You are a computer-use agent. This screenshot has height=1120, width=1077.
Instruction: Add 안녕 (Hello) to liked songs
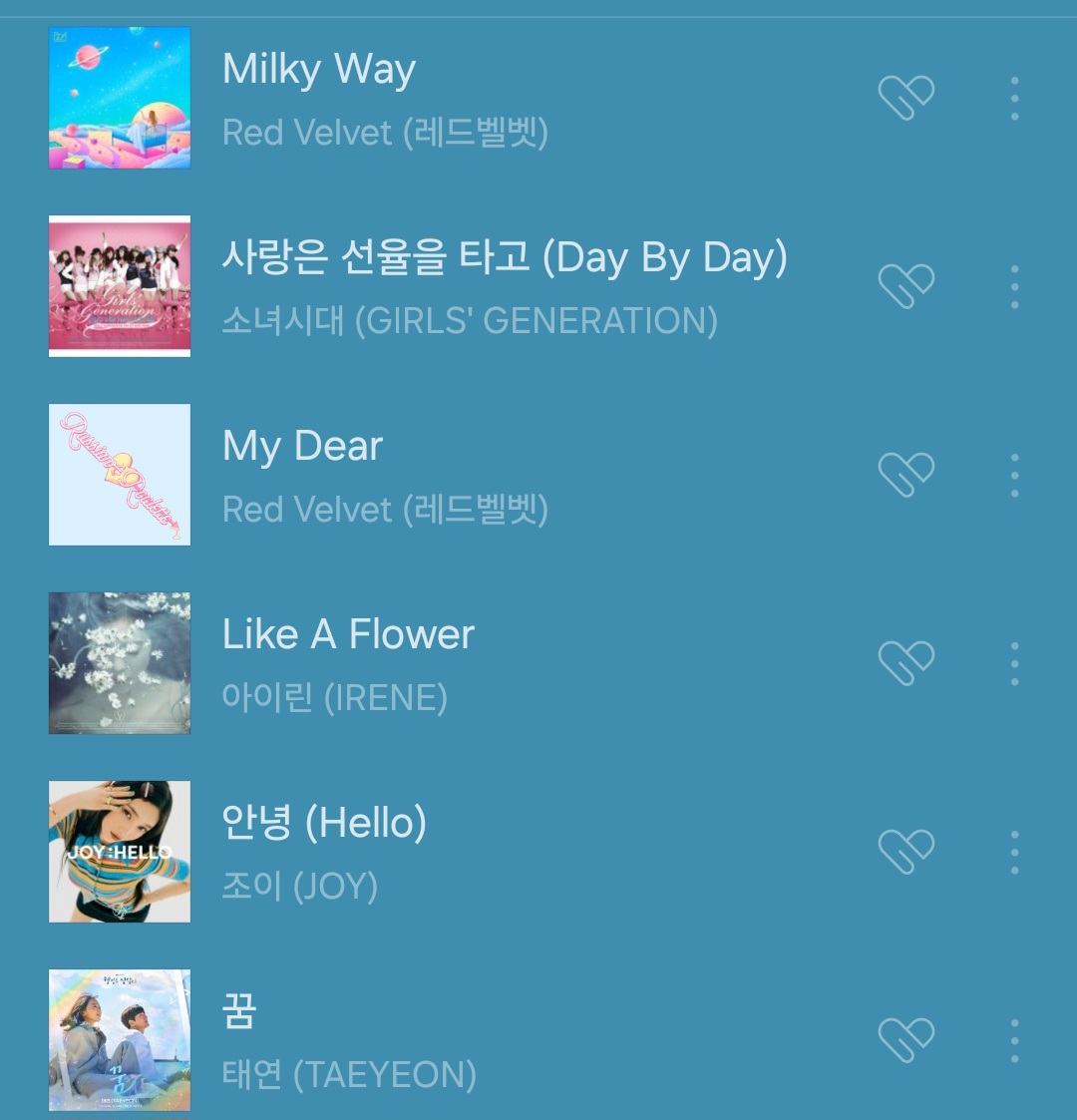click(905, 852)
